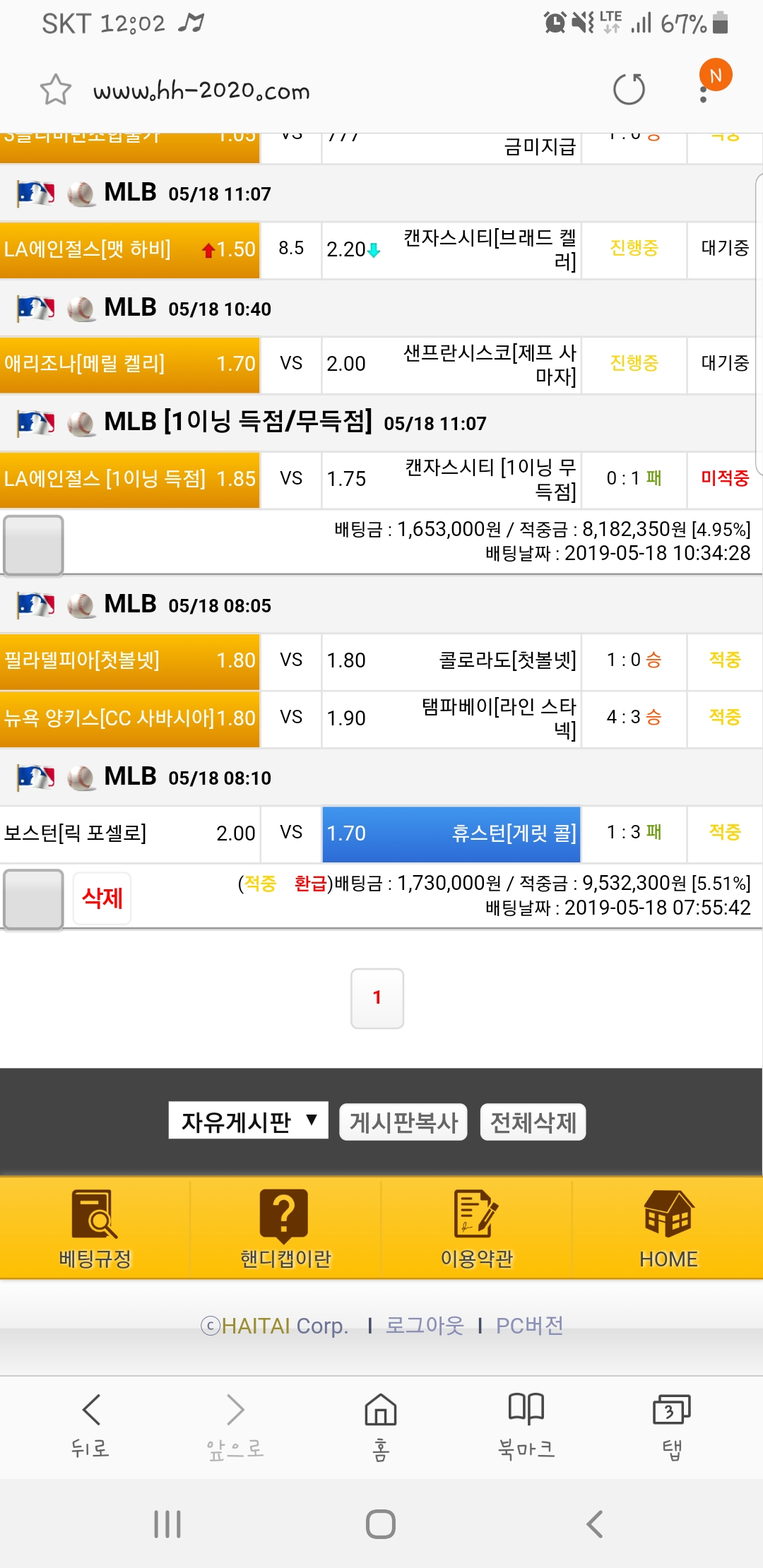This screenshot has width=763, height=1568.
Task: Tap the 삭제 delete button
Action: (x=102, y=898)
